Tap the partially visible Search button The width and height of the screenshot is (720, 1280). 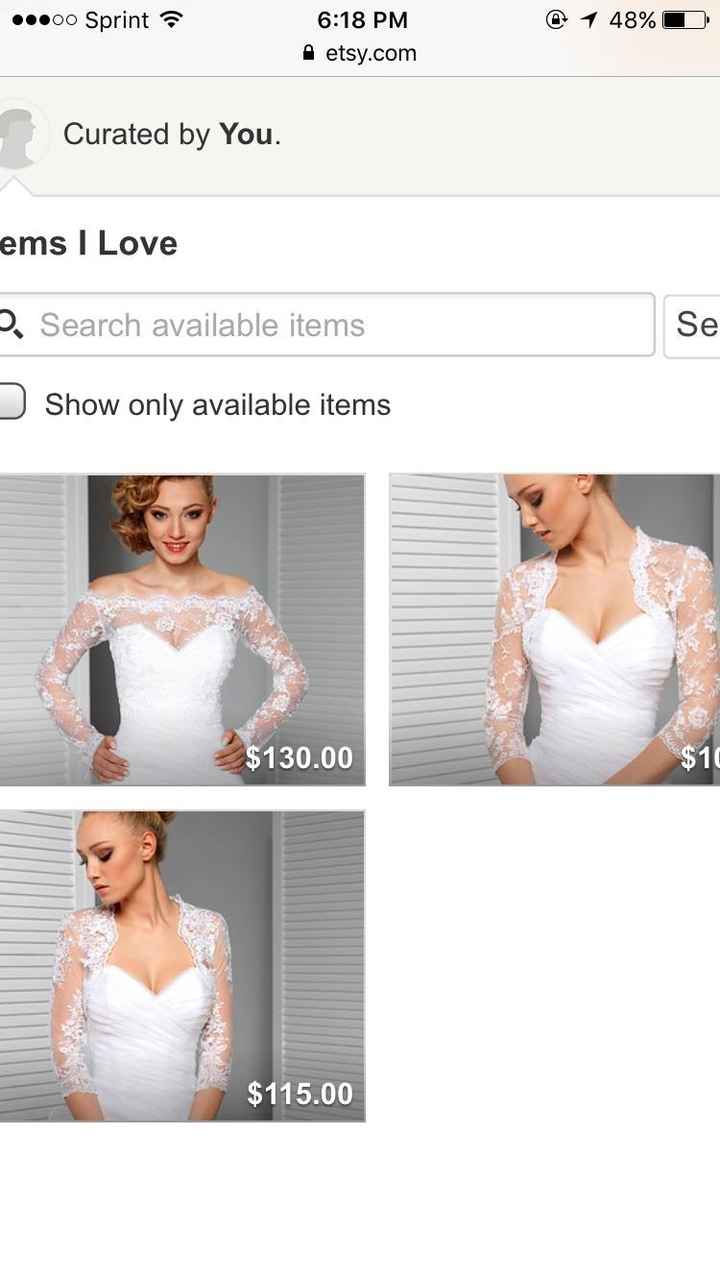tap(694, 325)
